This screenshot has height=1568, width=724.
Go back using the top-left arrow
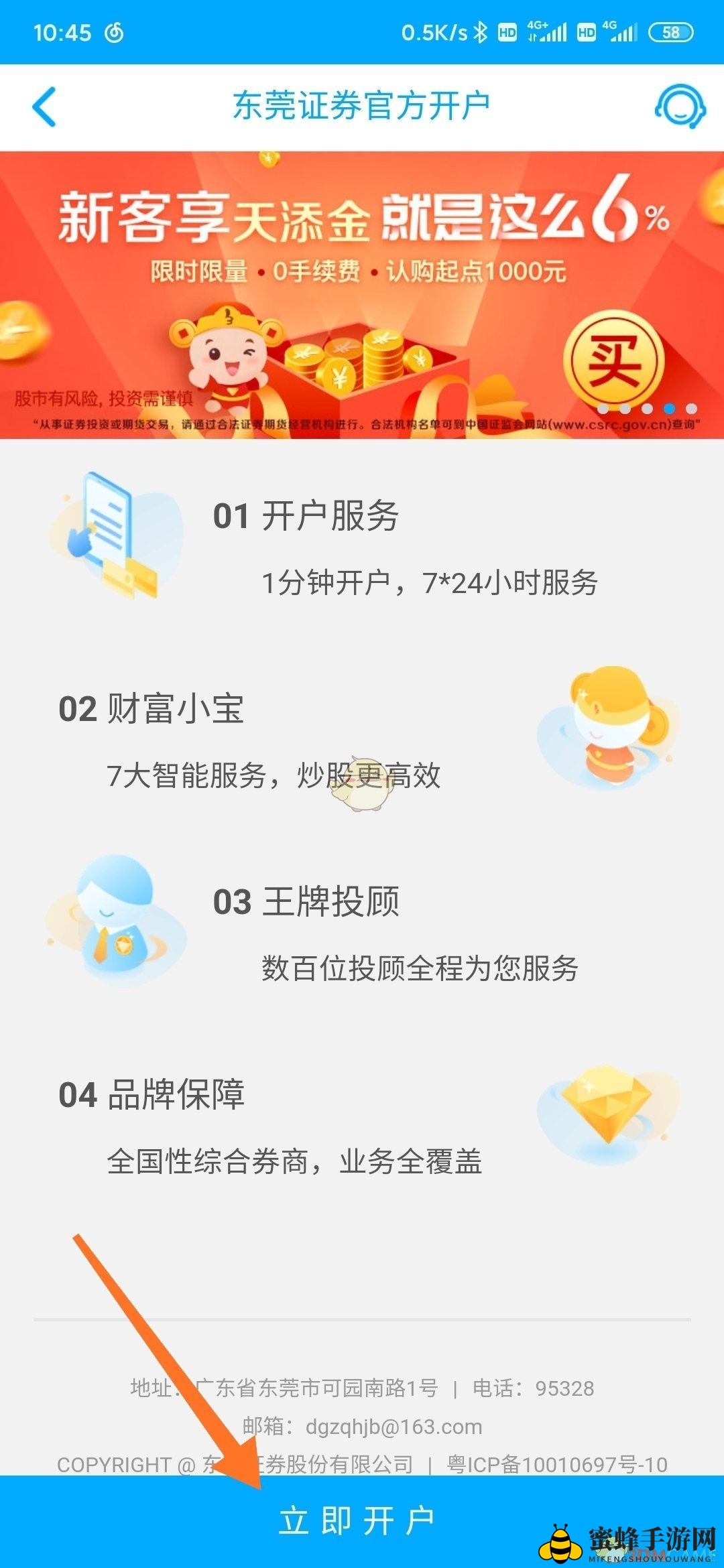coord(44,107)
